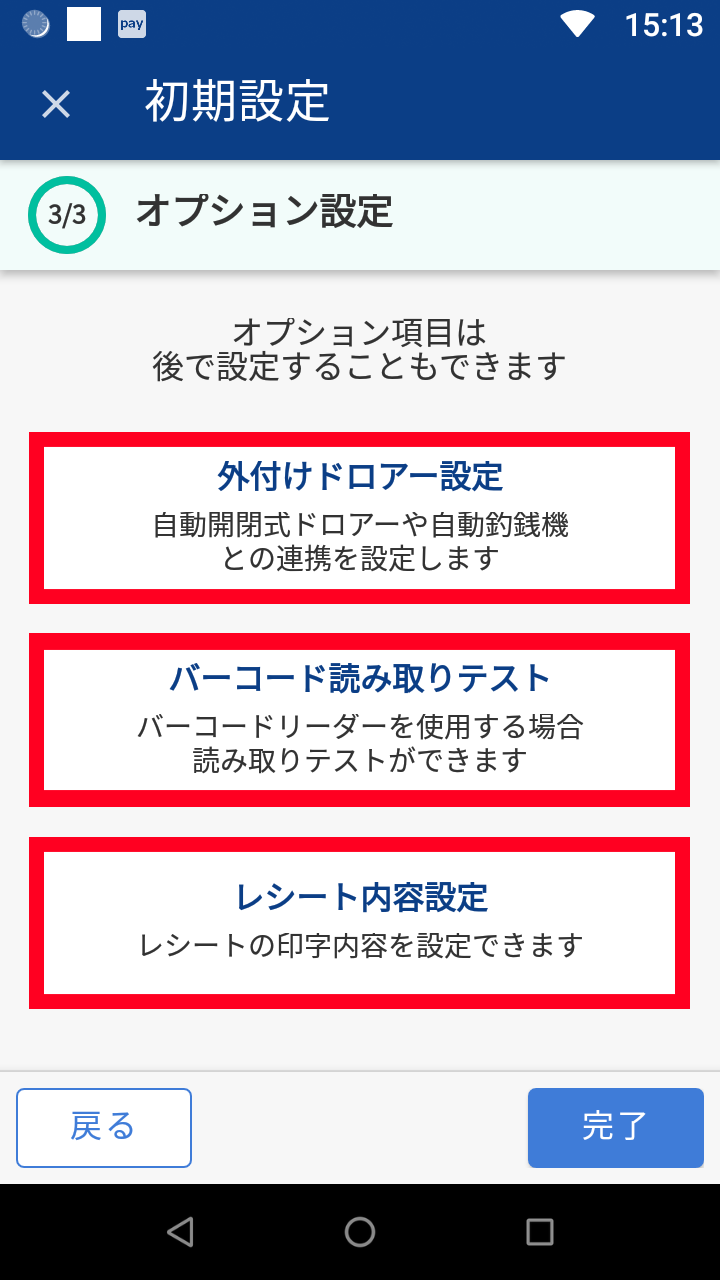Open レシート内容設定
Viewport: 720px width, 1280px height.
359,922
